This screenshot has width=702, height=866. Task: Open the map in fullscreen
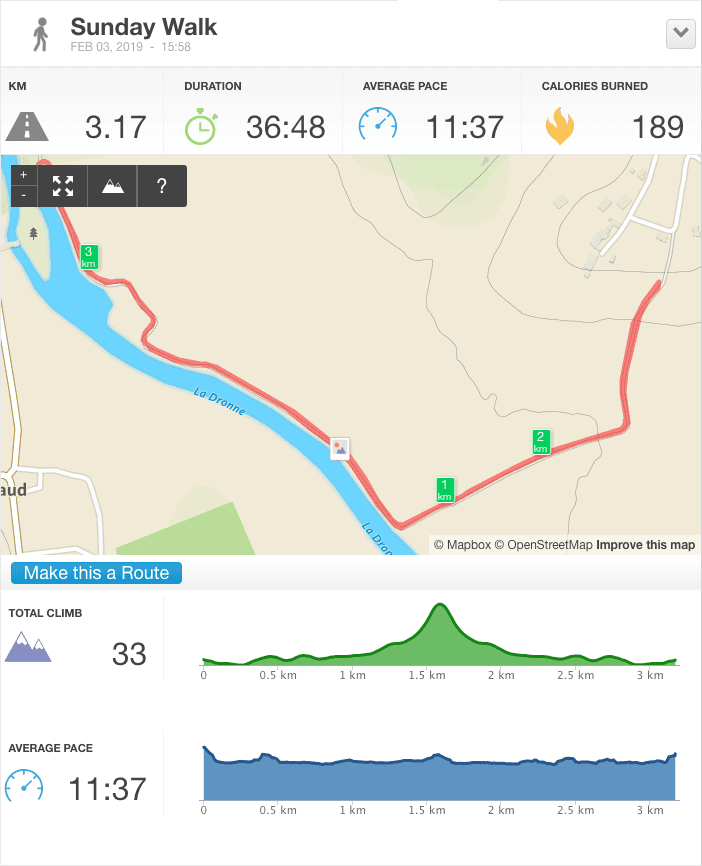click(x=63, y=186)
